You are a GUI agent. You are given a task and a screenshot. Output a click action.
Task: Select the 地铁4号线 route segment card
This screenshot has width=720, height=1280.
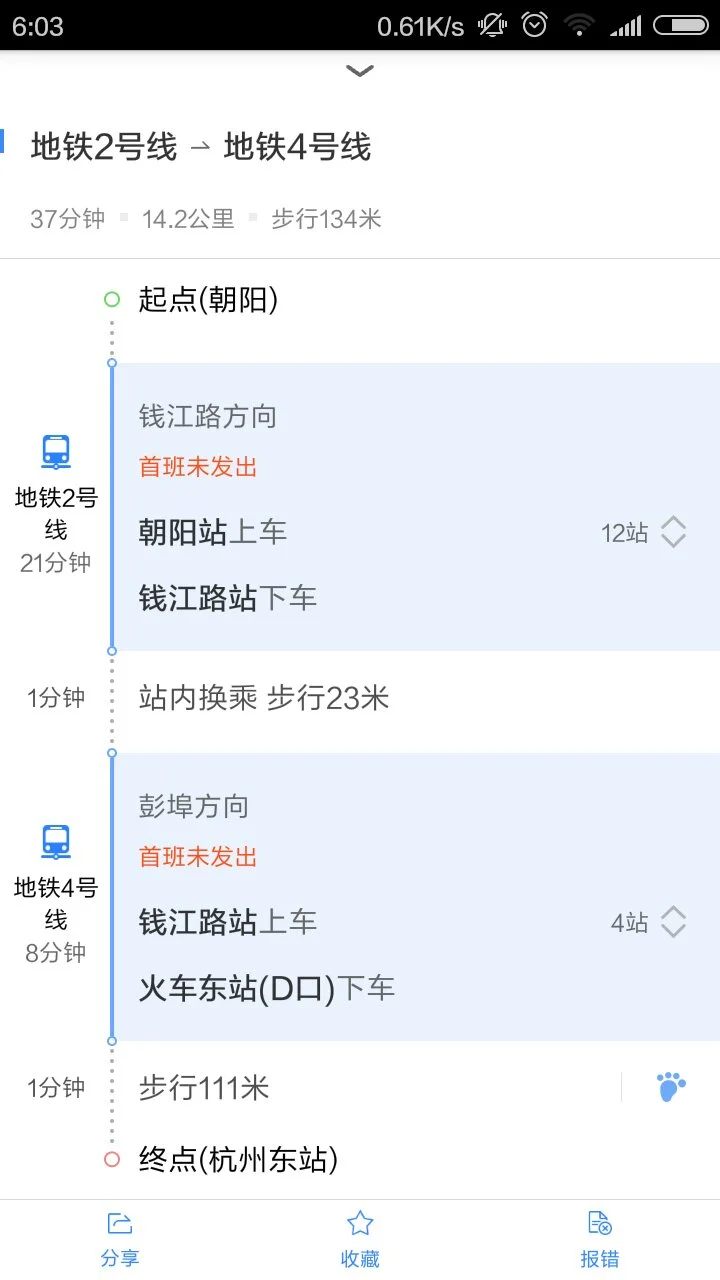coord(400,895)
